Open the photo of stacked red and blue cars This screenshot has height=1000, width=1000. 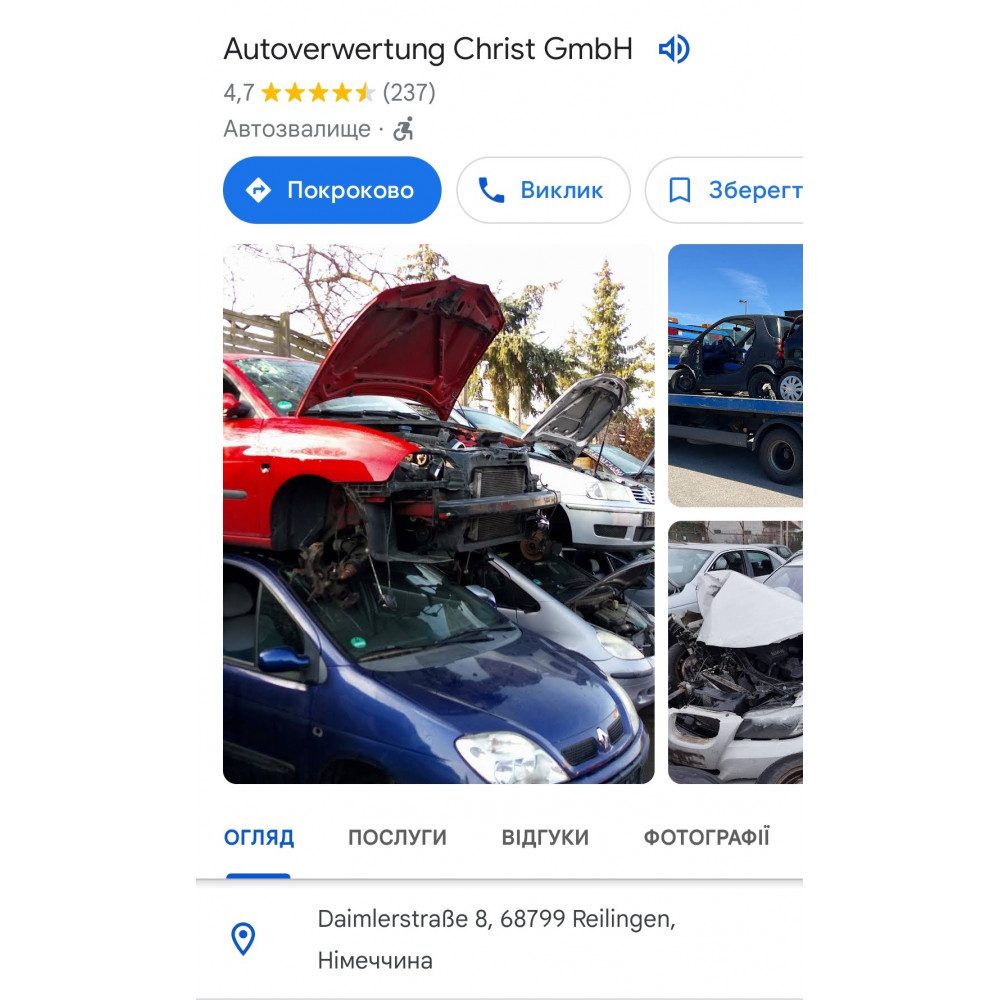click(x=438, y=514)
